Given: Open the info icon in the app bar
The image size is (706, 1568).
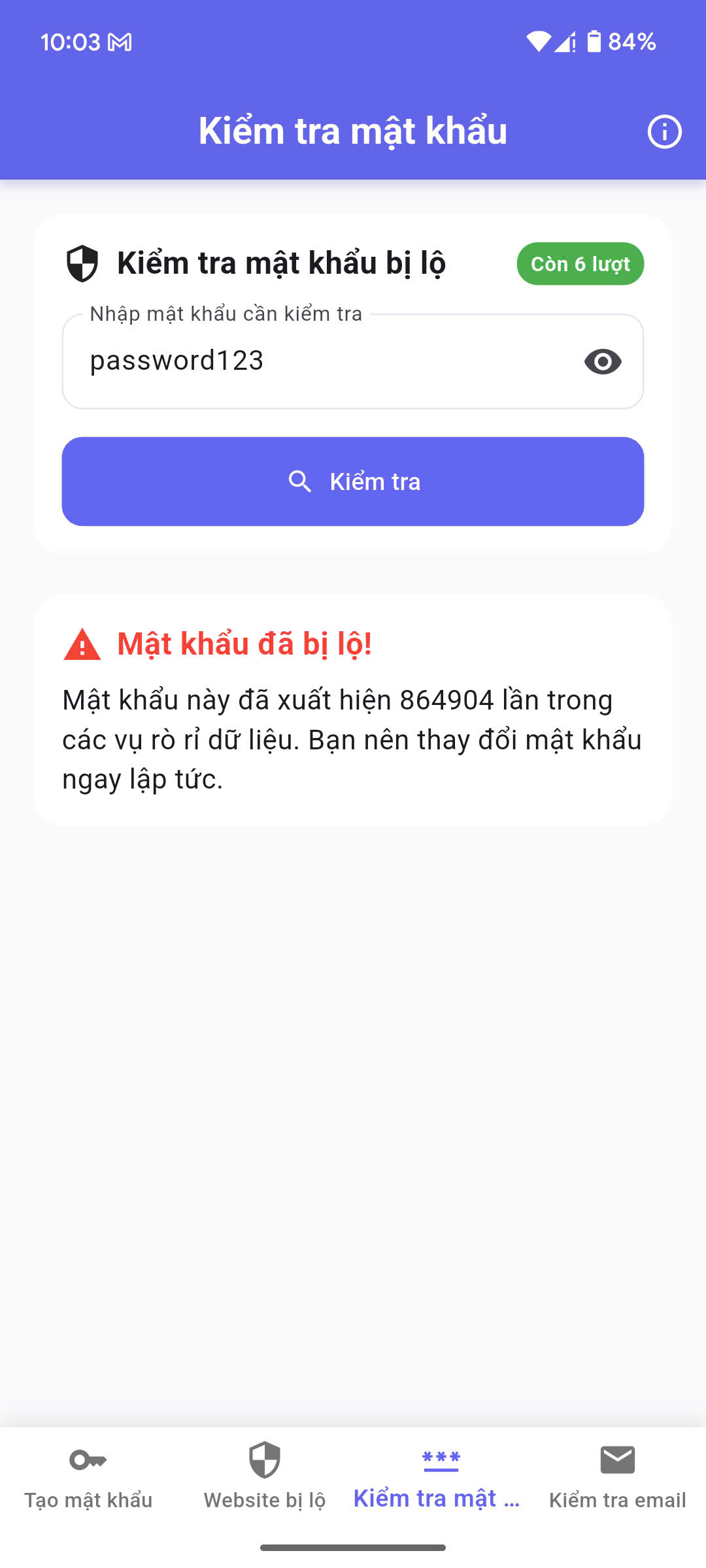Looking at the screenshot, I should (x=664, y=132).
